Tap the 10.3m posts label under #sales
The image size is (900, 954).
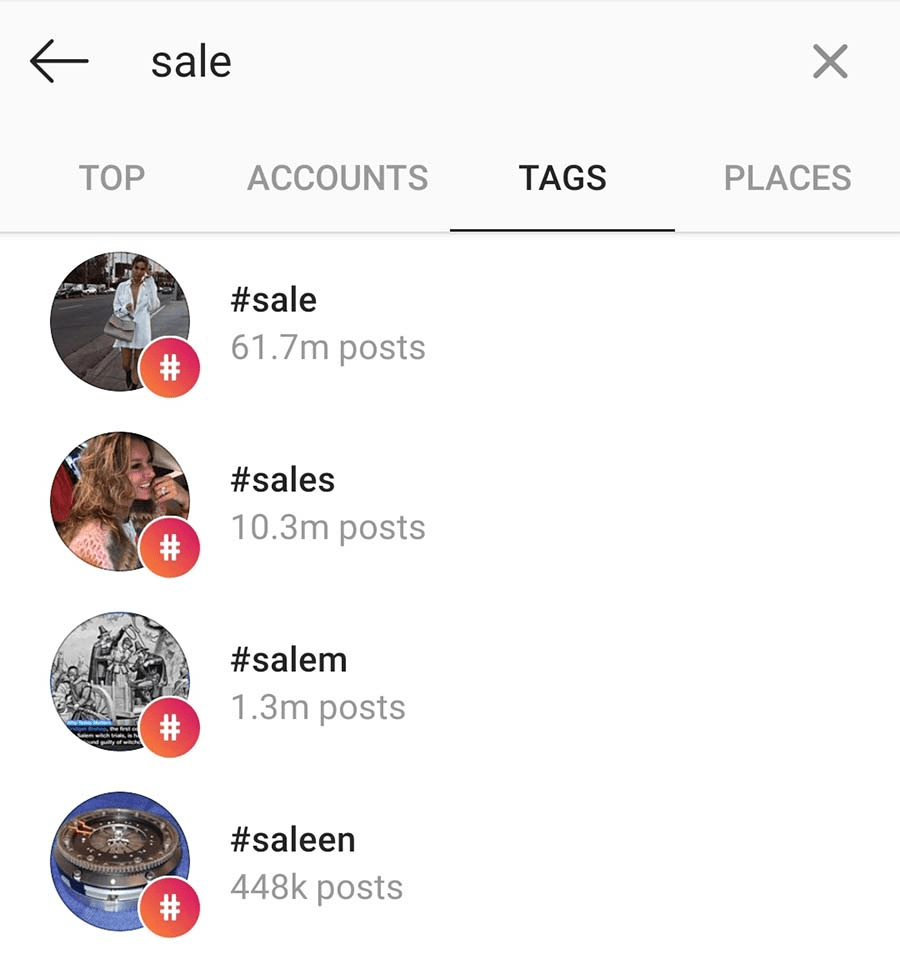coord(327,528)
